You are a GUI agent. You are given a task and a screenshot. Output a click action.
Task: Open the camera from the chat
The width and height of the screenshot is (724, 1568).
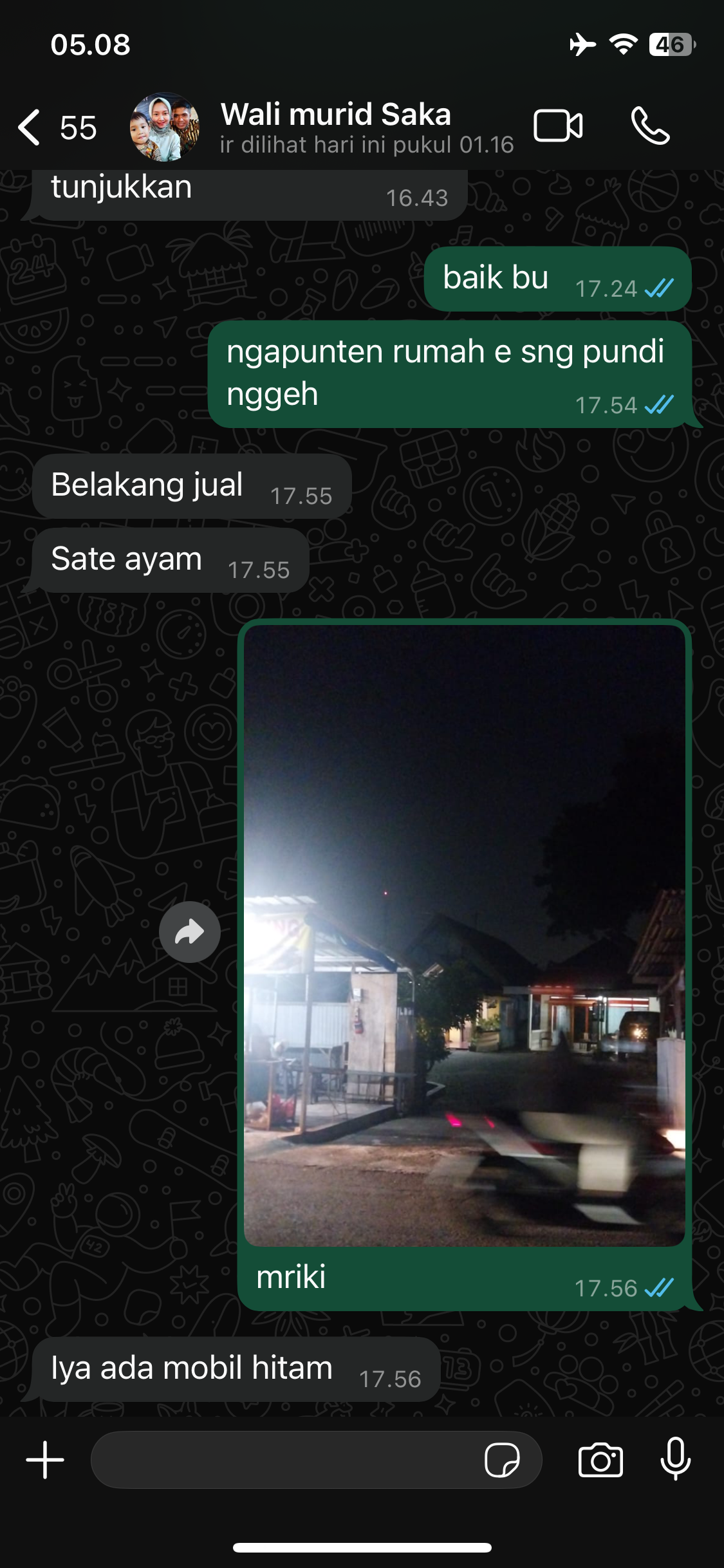coord(601,1460)
